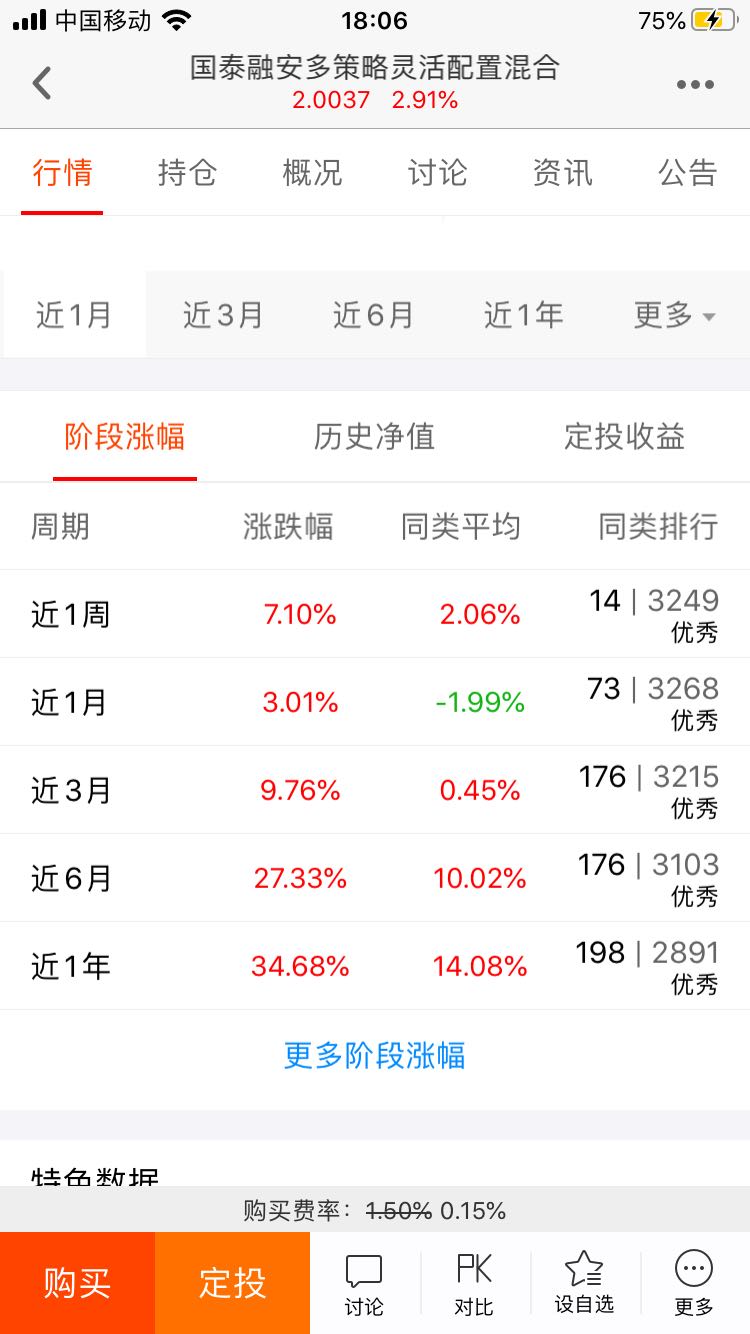Add fund to watchlist via 设自选
This screenshot has height=1334, width=750.
[x=584, y=1285]
